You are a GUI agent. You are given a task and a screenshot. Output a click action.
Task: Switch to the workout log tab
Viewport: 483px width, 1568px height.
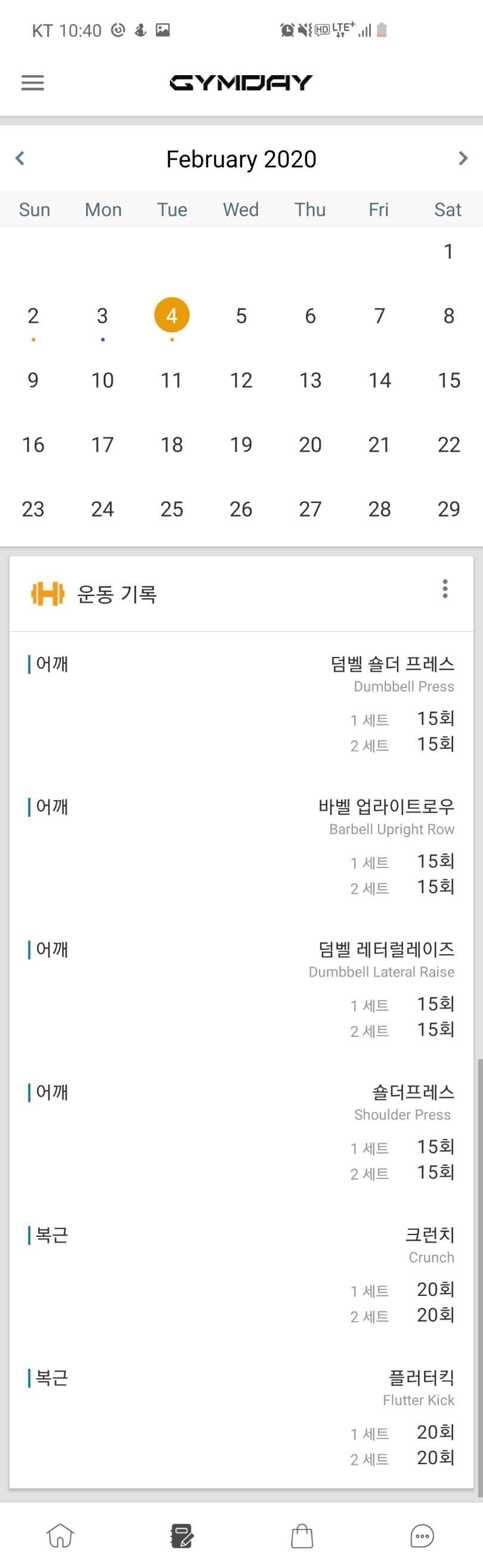pyautogui.click(x=181, y=1535)
